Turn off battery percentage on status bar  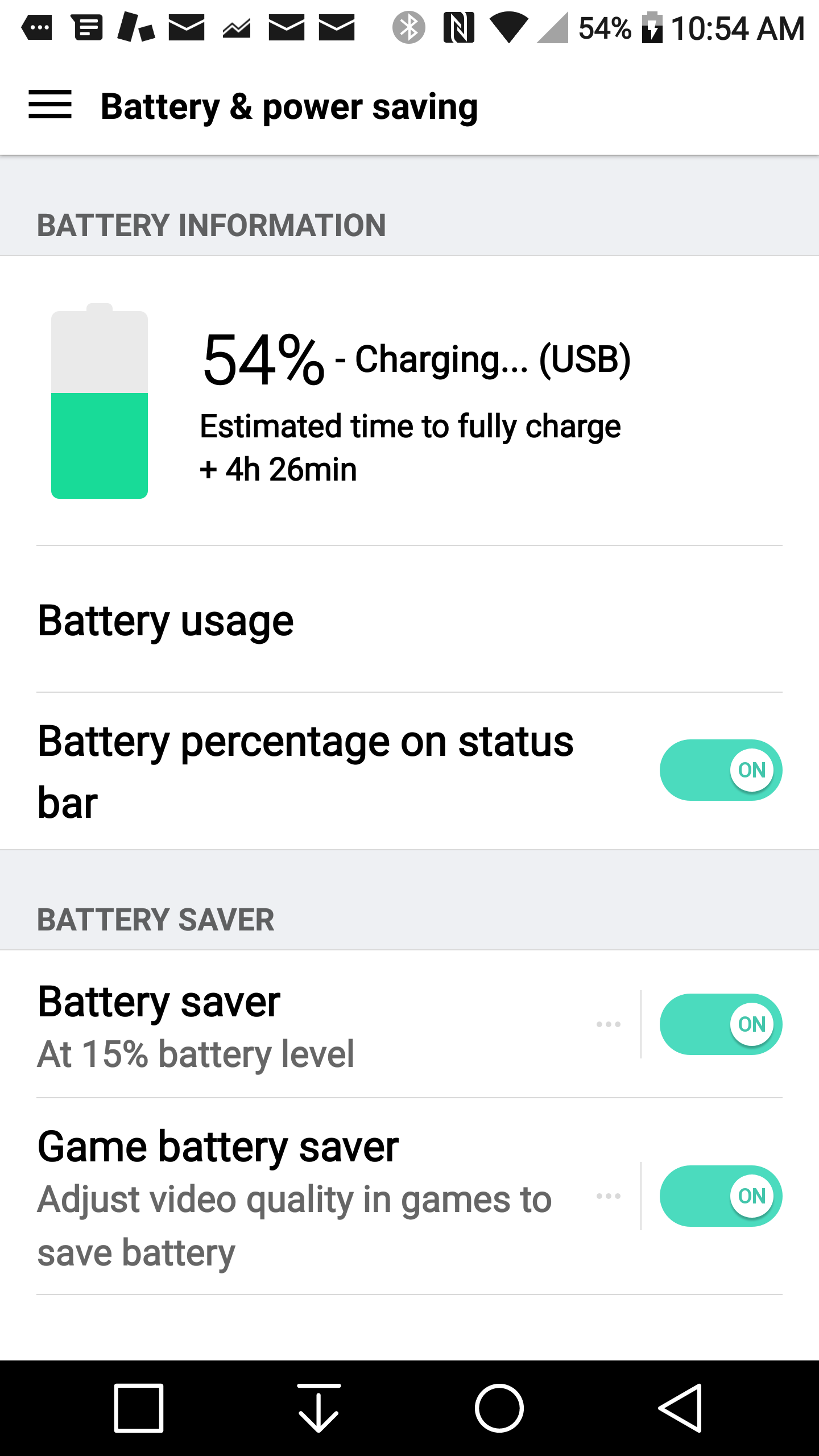[x=721, y=770]
